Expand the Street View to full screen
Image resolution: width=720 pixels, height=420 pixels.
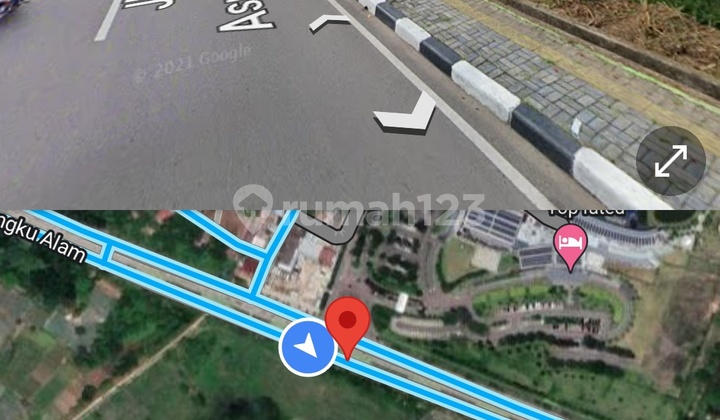point(670,161)
